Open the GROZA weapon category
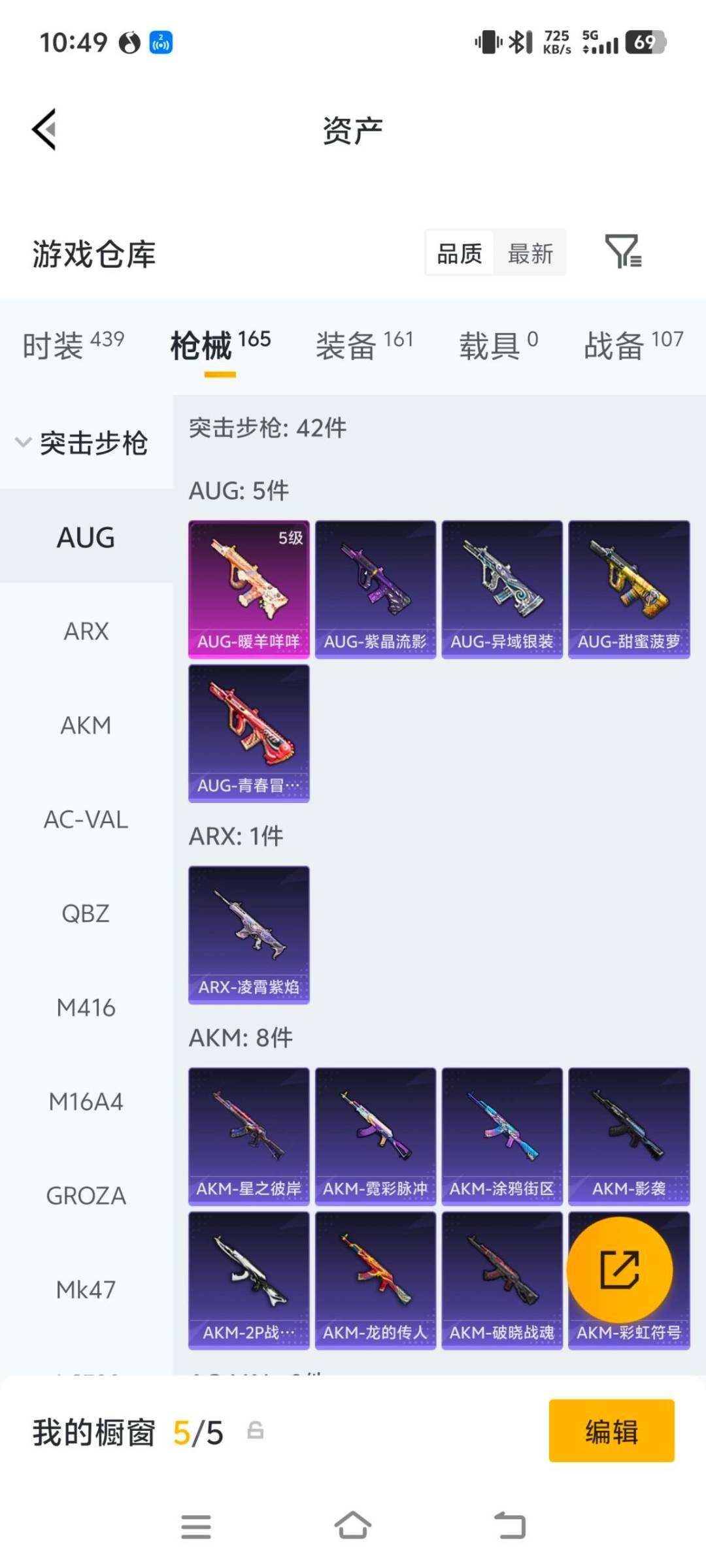Viewport: 706px width, 1568px height. point(85,1196)
